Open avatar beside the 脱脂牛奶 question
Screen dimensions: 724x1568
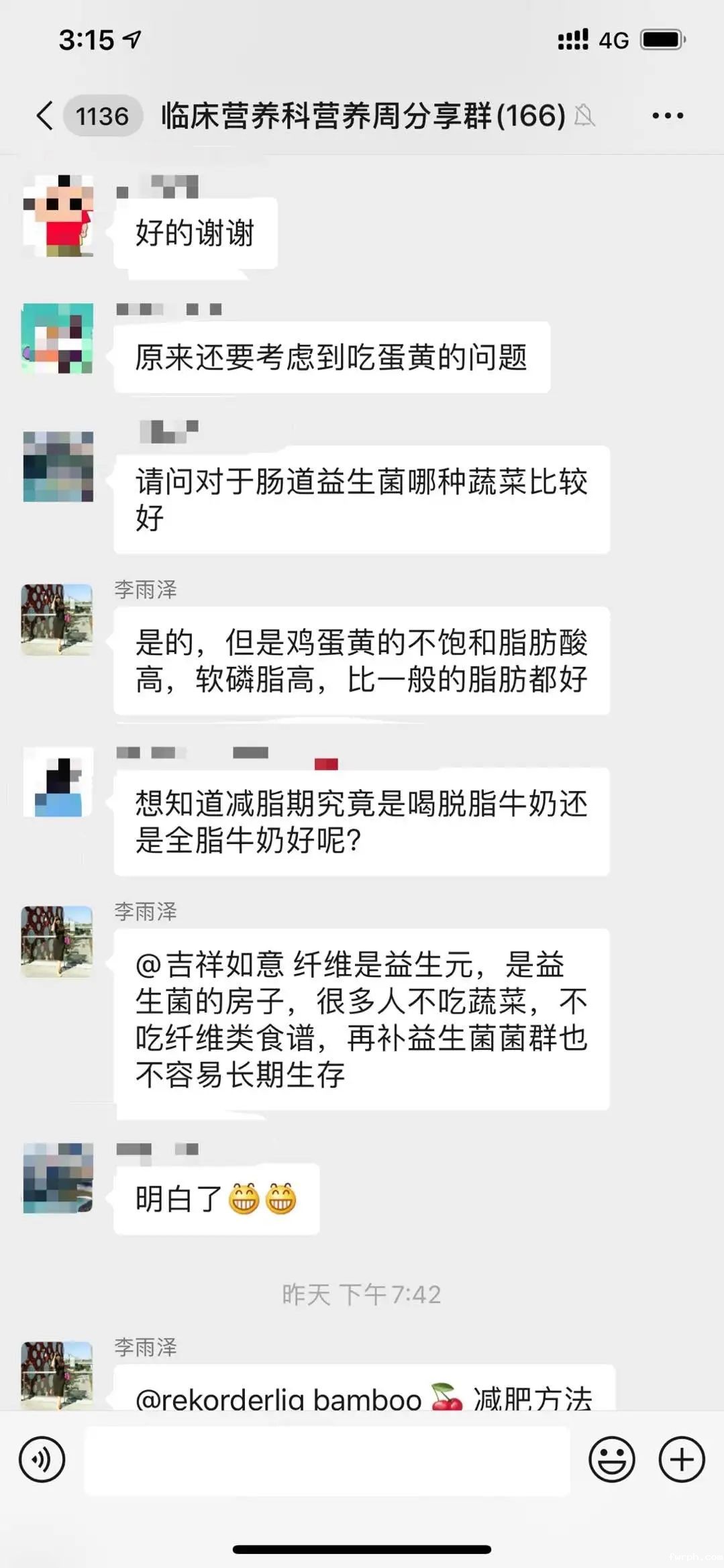58,782
